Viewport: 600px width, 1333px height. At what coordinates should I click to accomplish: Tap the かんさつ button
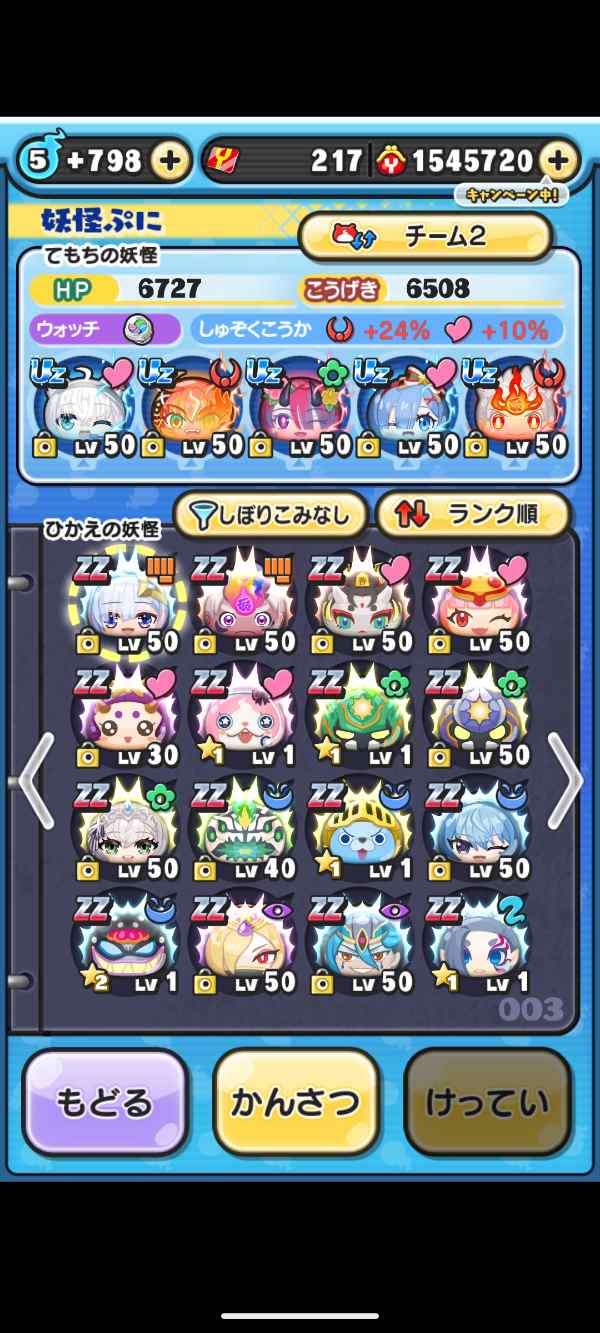click(x=296, y=1102)
